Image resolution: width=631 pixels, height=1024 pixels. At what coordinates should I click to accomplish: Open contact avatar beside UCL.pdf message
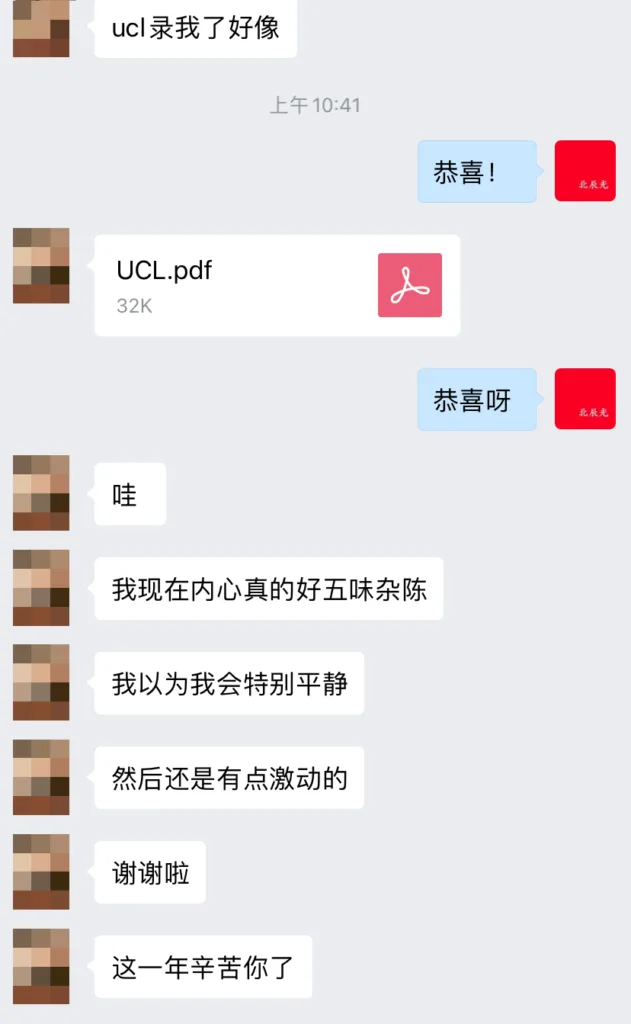[41, 265]
